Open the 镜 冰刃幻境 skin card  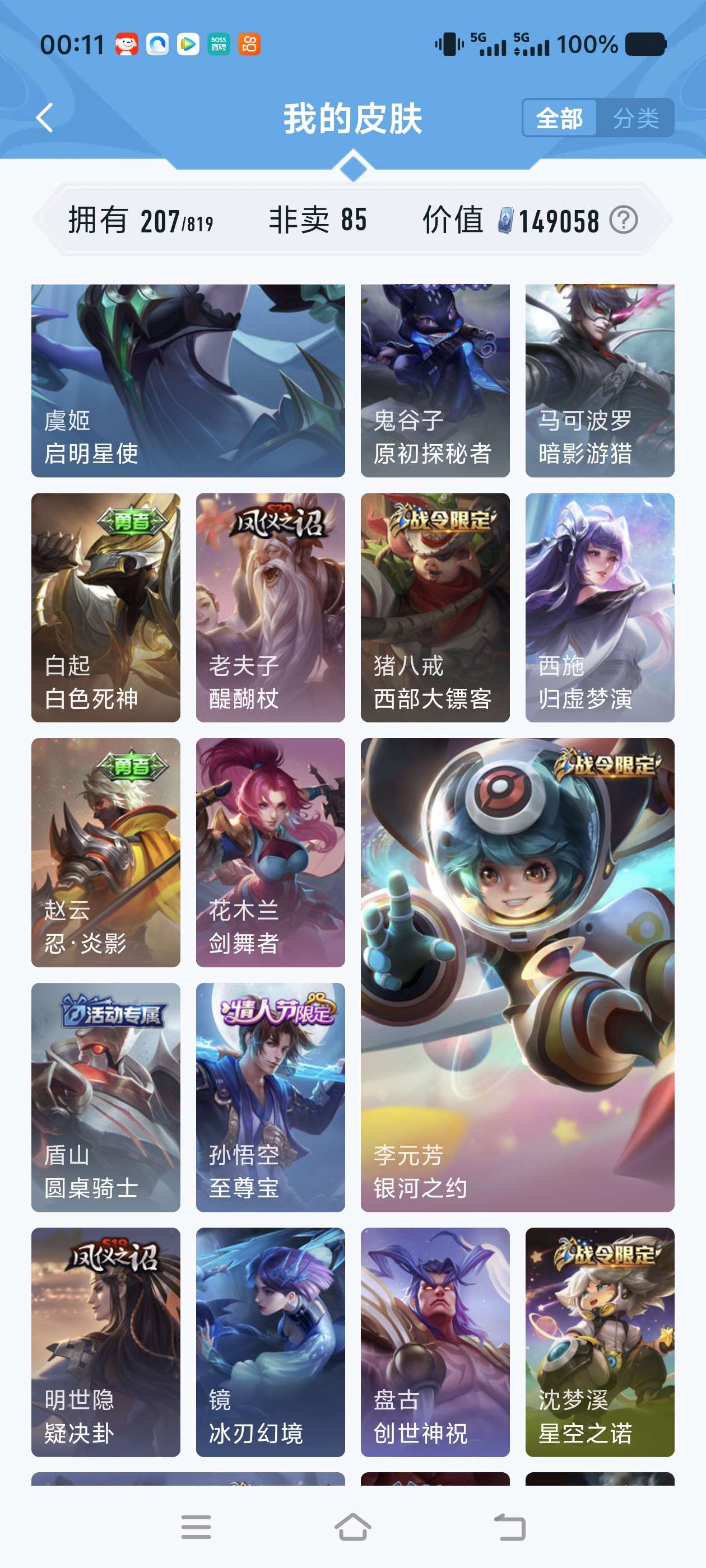271,1342
